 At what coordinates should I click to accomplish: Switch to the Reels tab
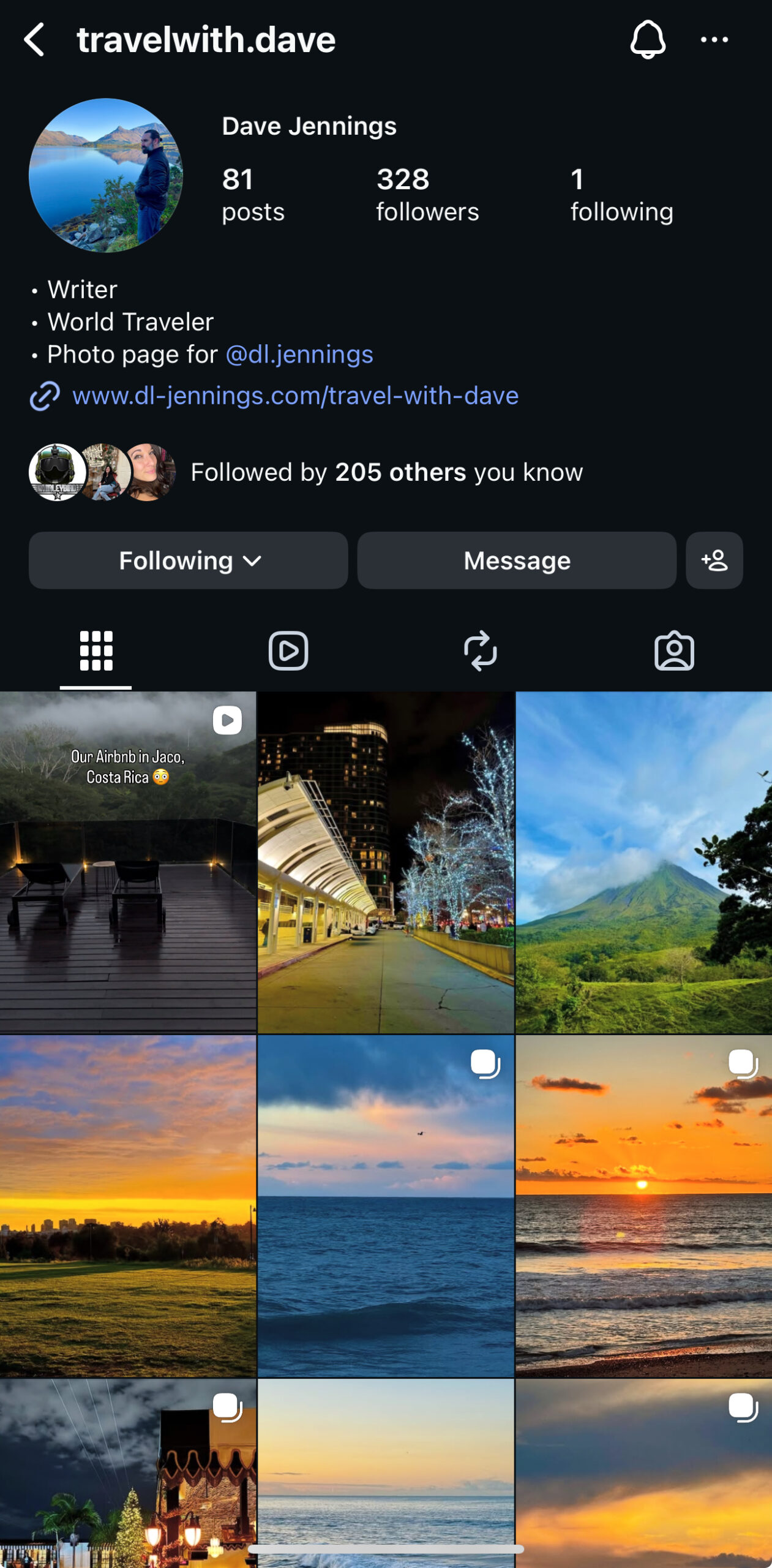tap(288, 650)
